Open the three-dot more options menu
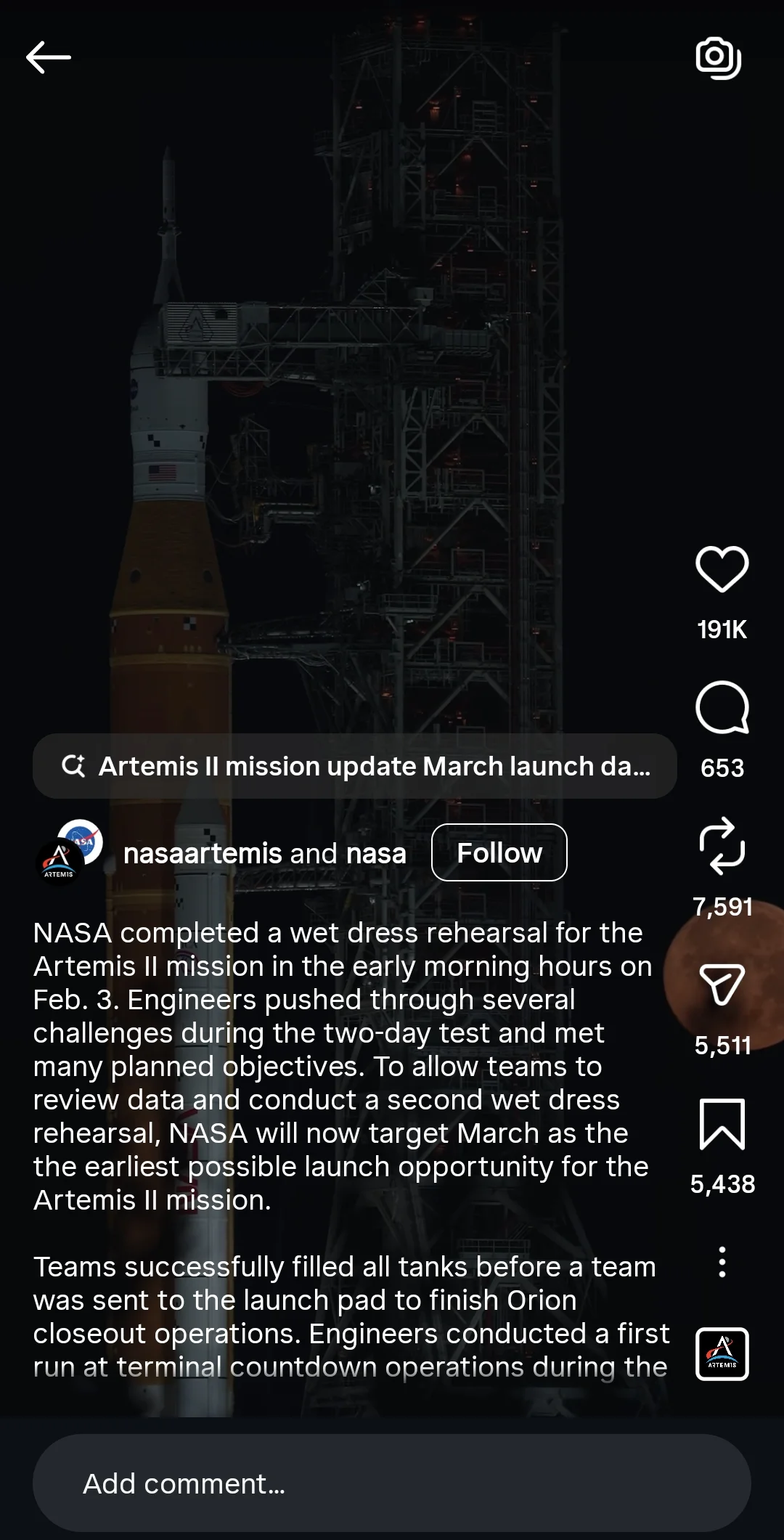 (x=722, y=1262)
